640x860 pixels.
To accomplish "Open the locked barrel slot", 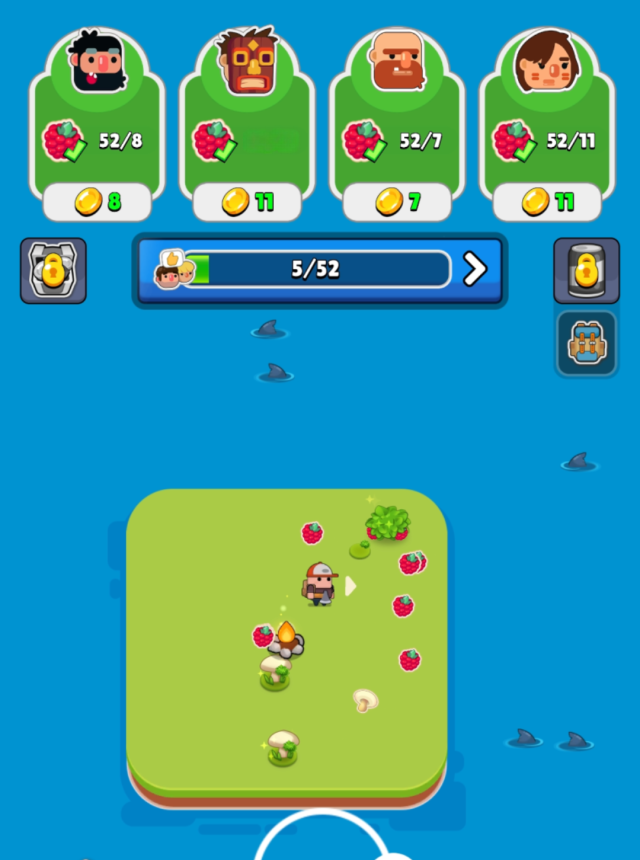I will 587,271.
